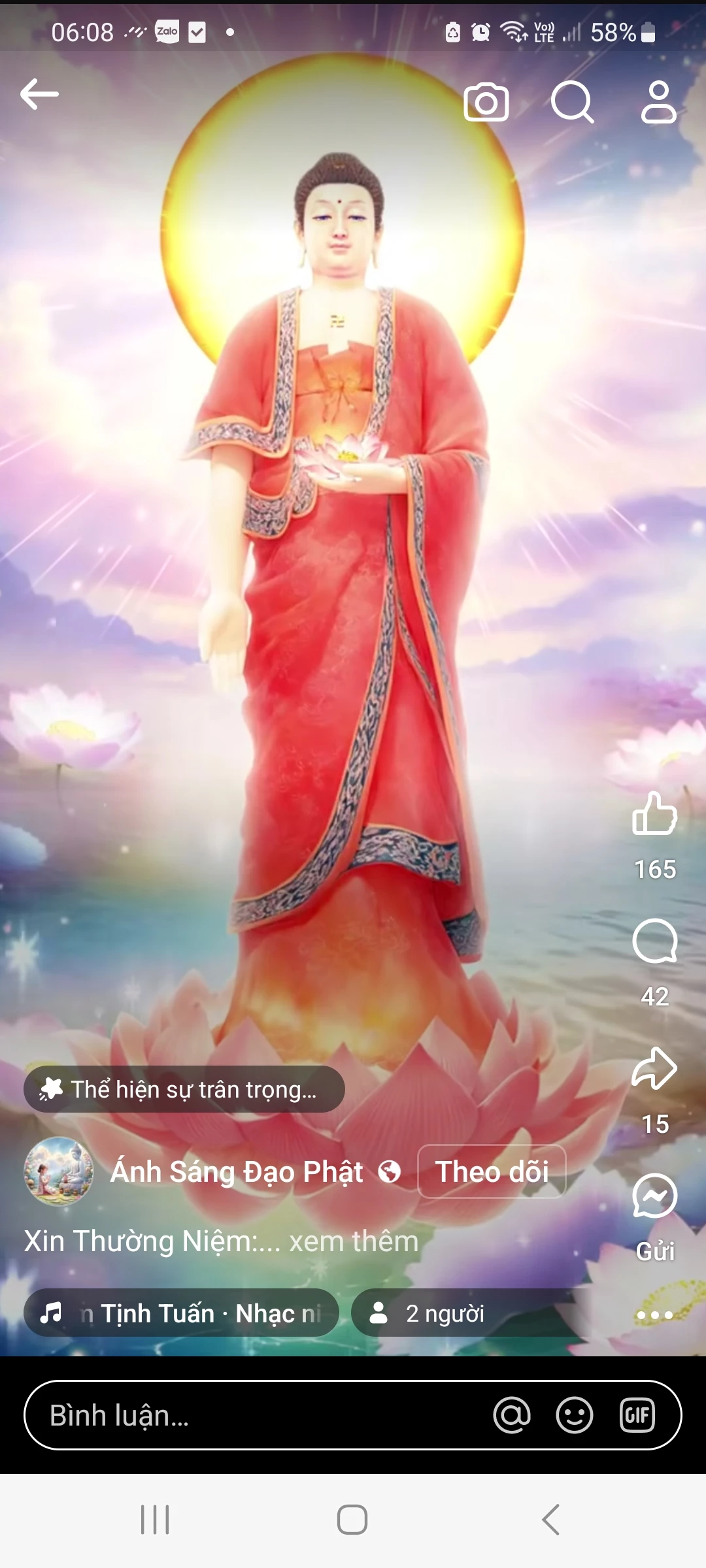Open the emoji smiley picker
The width and height of the screenshot is (706, 1568).
[575, 1415]
